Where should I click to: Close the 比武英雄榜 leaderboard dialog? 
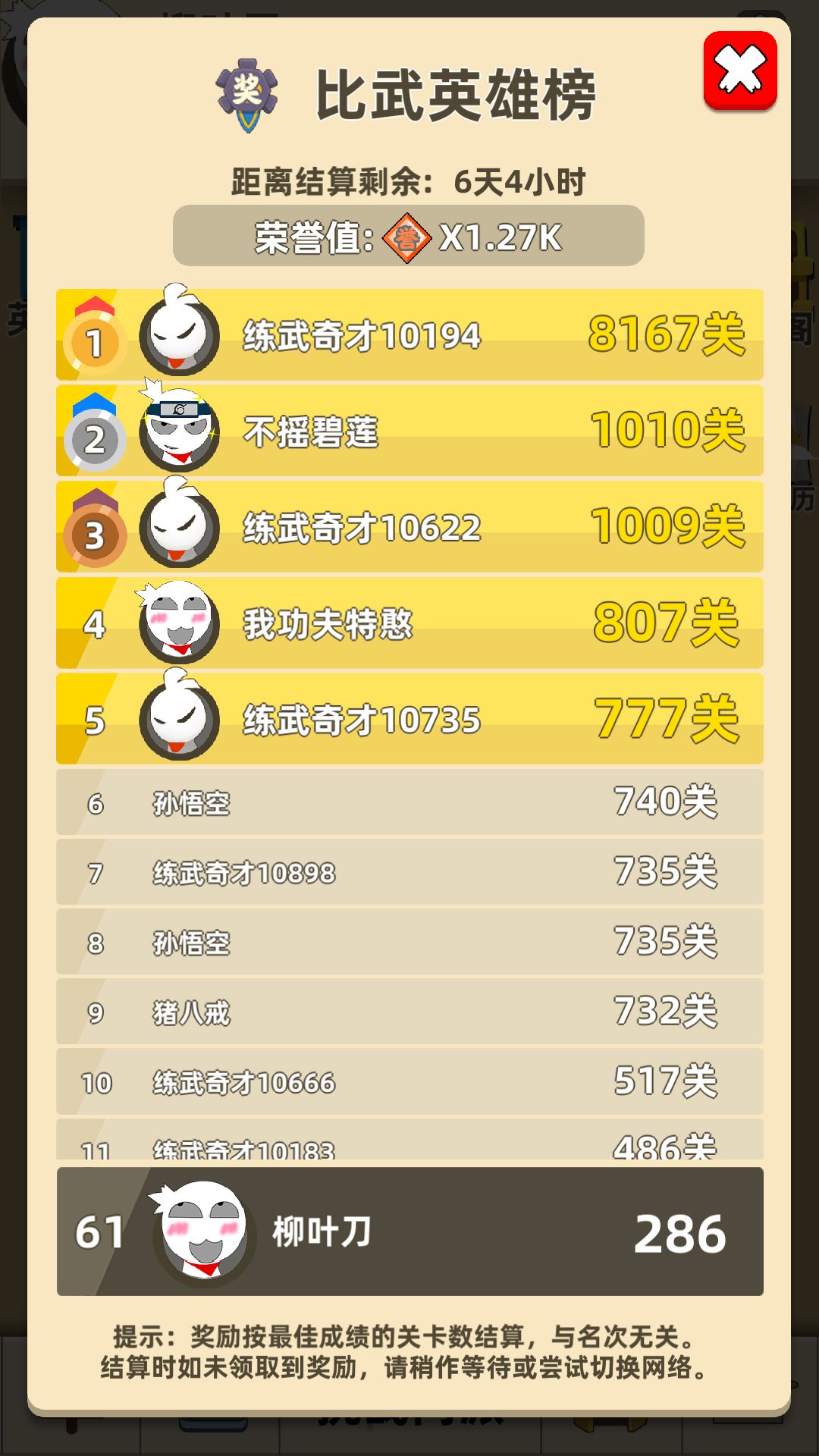pyautogui.click(x=740, y=71)
